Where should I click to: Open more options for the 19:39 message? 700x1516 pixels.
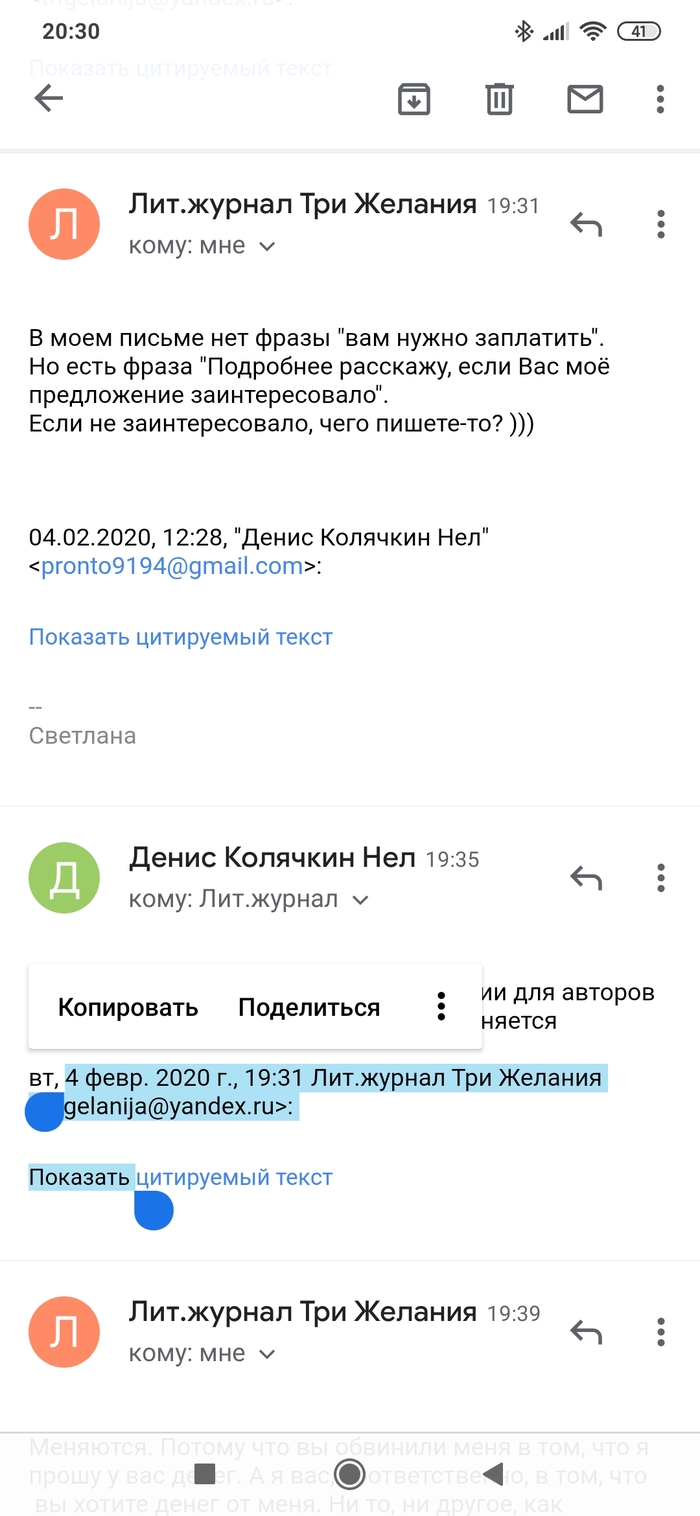[660, 1332]
